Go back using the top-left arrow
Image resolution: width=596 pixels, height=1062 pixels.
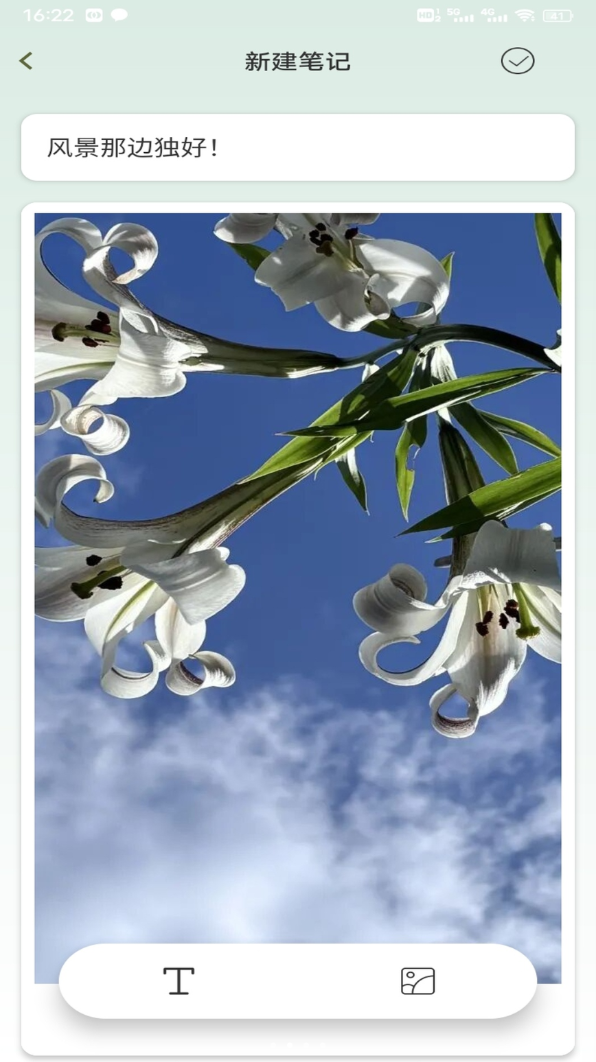(26, 61)
